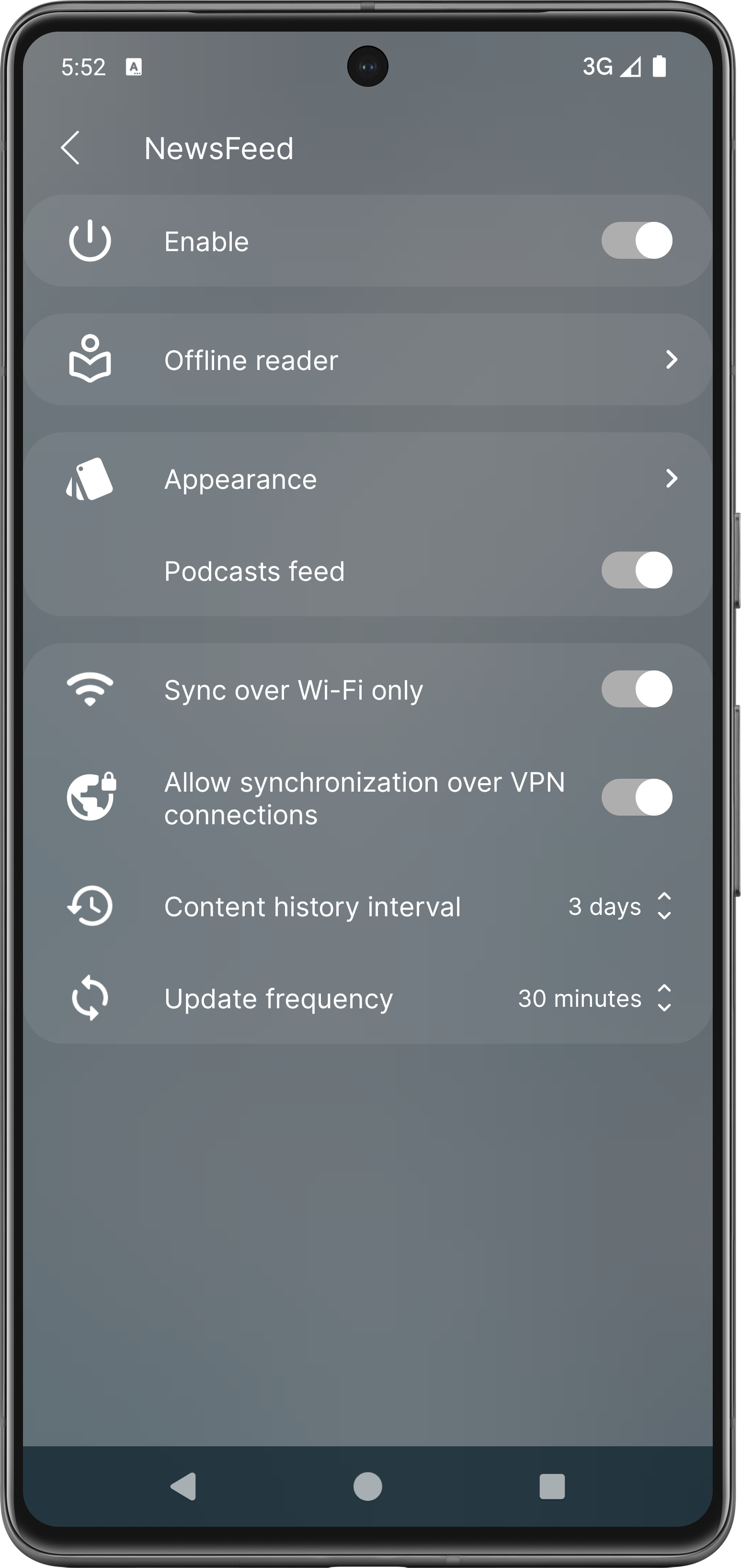Click the update frequency refresh icon
The width and height of the screenshot is (741, 1568).
[90, 998]
